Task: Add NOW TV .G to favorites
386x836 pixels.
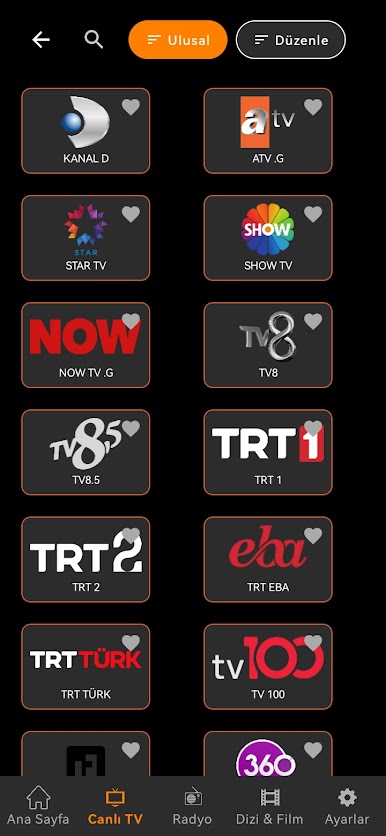Action: [x=131, y=321]
